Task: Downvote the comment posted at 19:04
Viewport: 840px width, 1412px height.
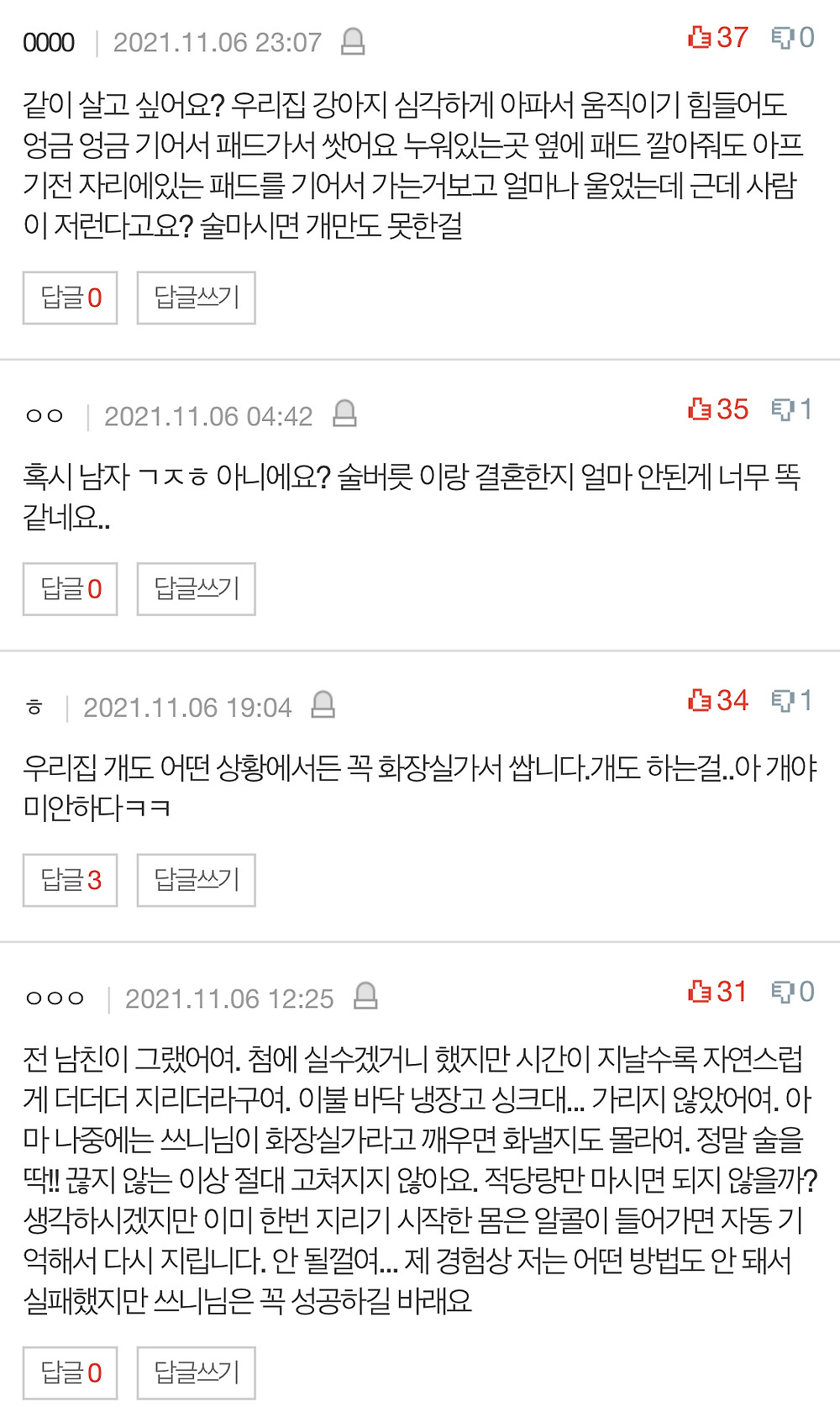Action: point(792,700)
